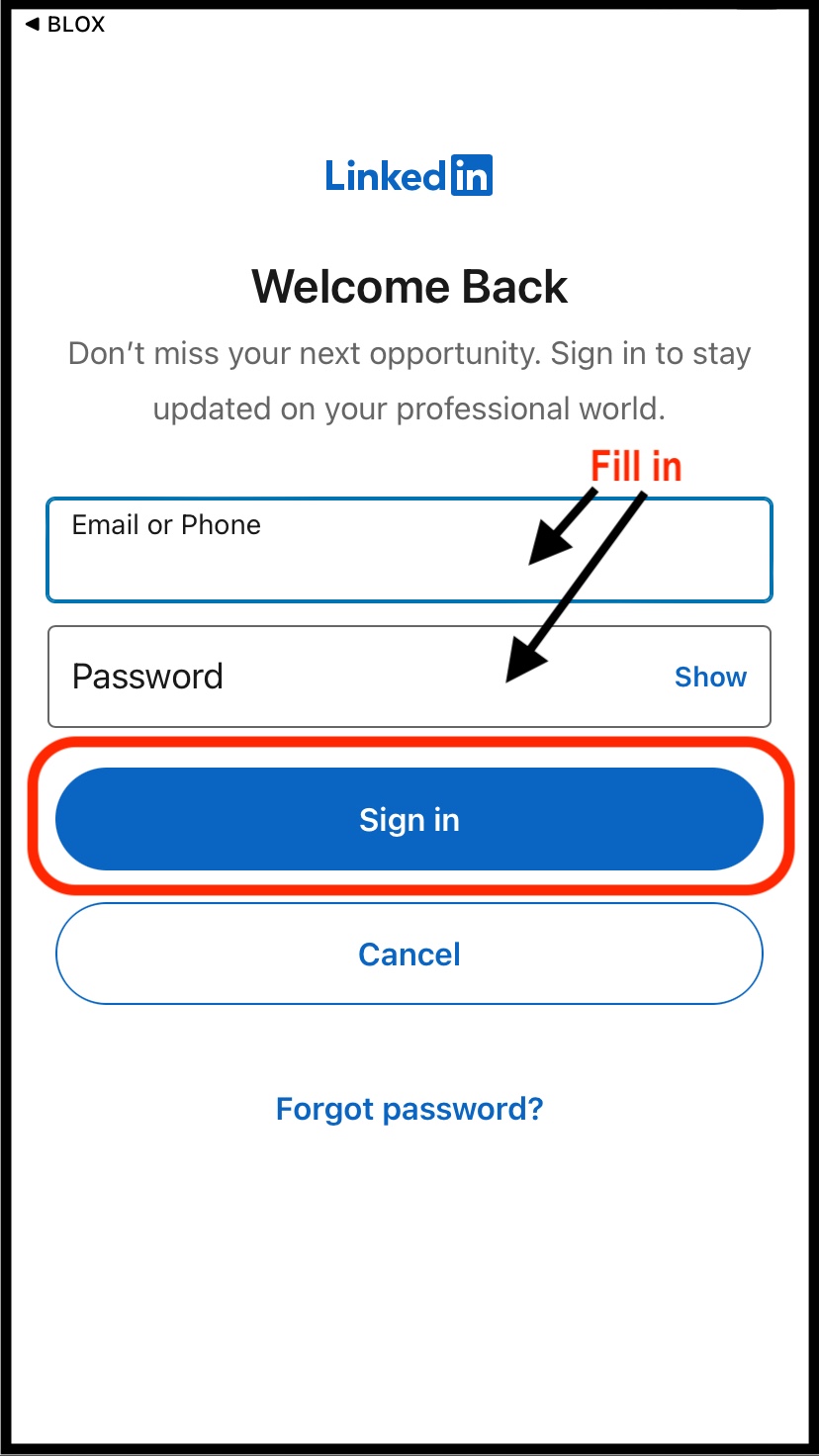Tap the Sign in button
This screenshot has width=819, height=1456.
click(409, 820)
